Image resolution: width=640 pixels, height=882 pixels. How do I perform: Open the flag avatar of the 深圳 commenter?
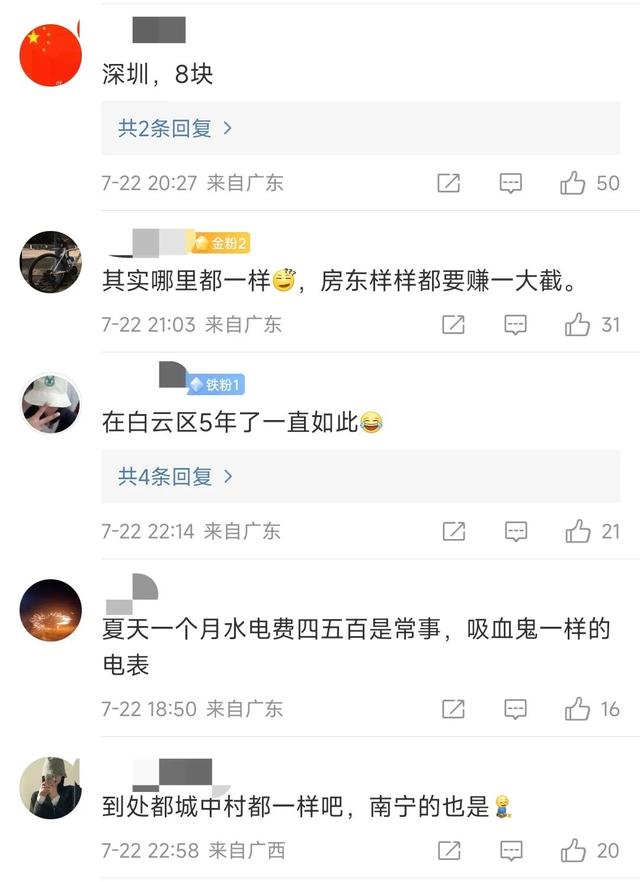click(50, 56)
